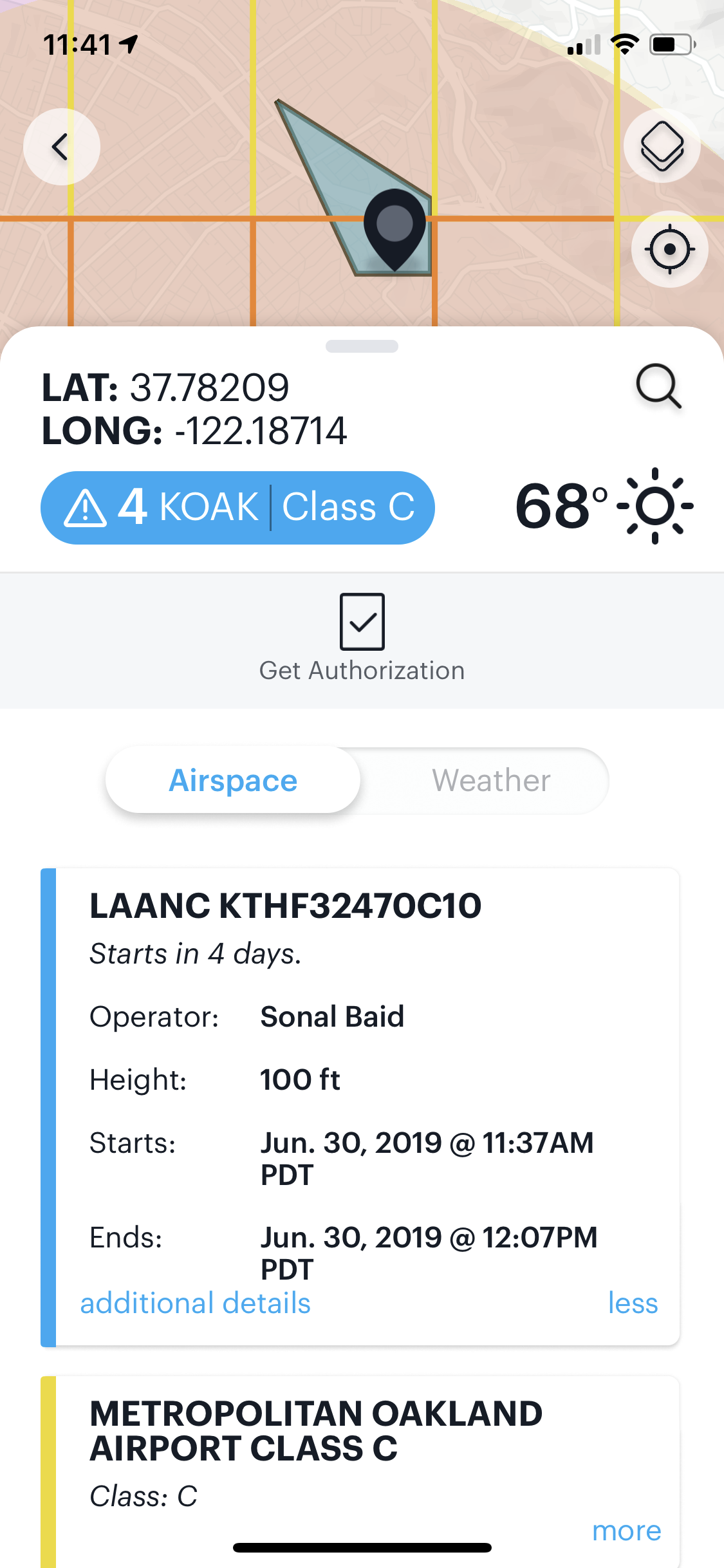Open the map layers selector
The height and width of the screenshot is (1568, 724).
(x=662, y=145)
